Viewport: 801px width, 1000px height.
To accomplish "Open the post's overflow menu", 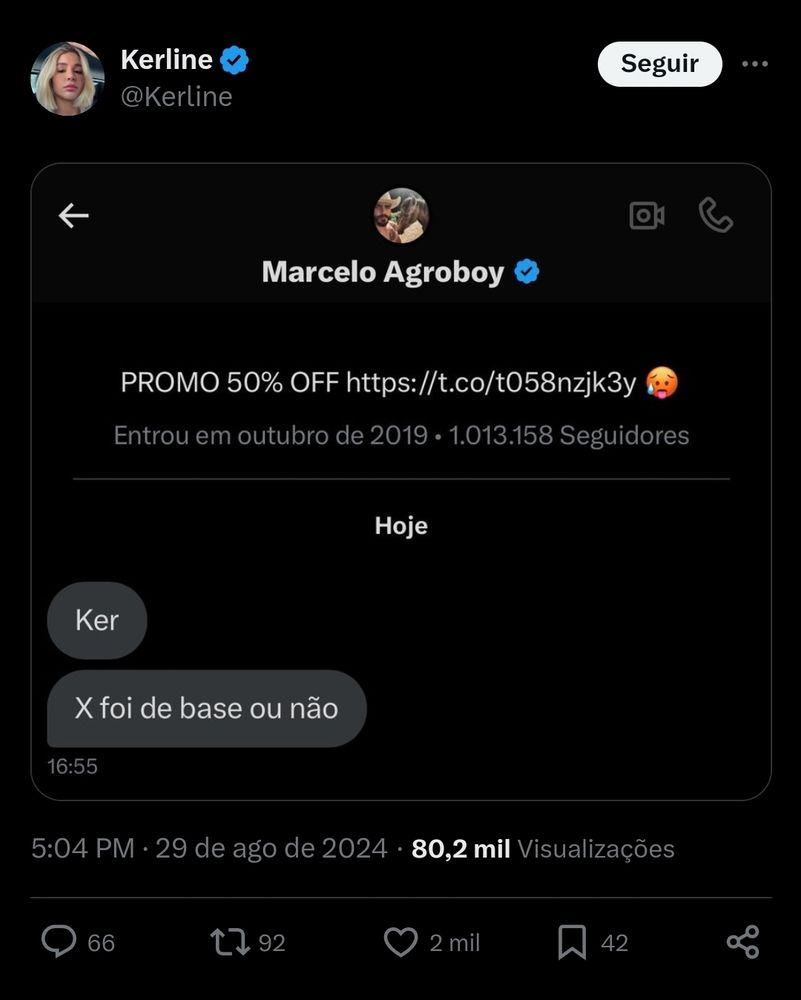I will point(755,64).
